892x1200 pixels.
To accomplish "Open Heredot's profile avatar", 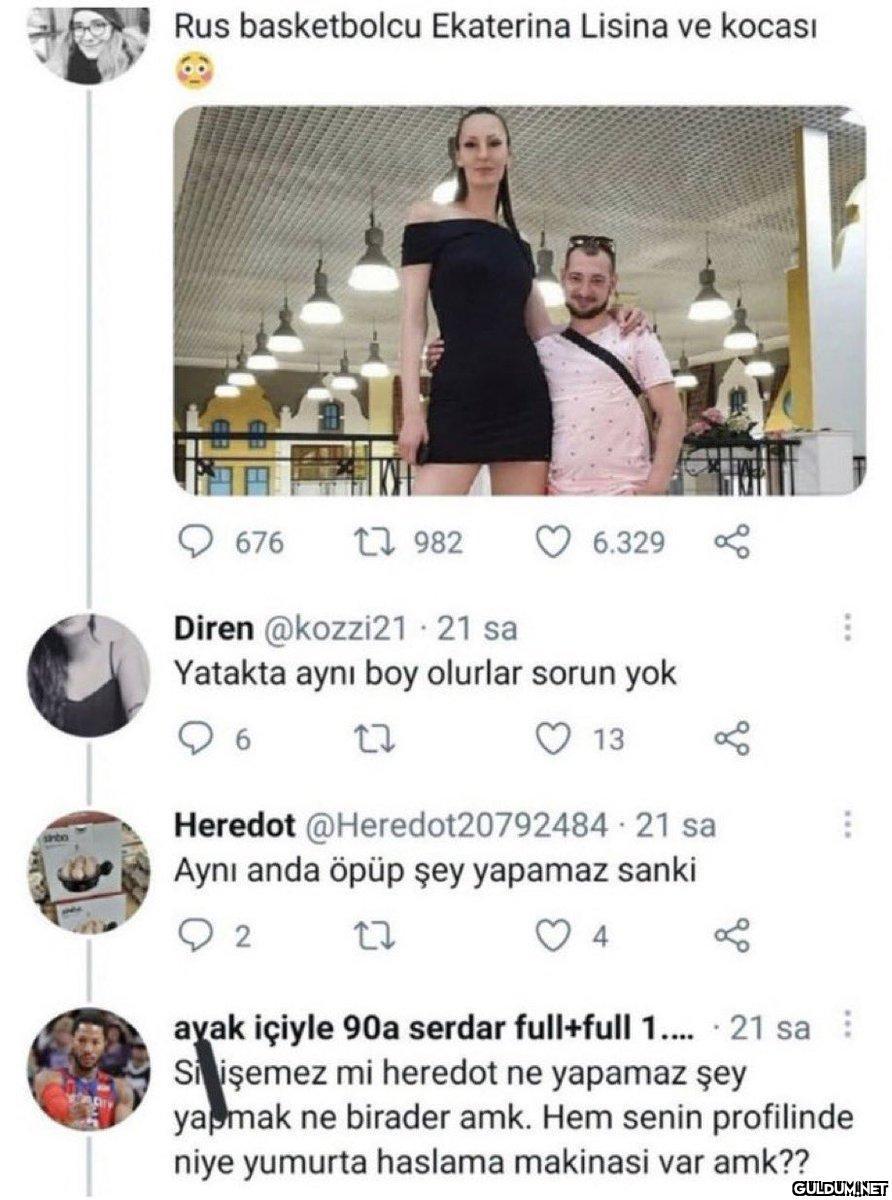I will coord(87,872).
